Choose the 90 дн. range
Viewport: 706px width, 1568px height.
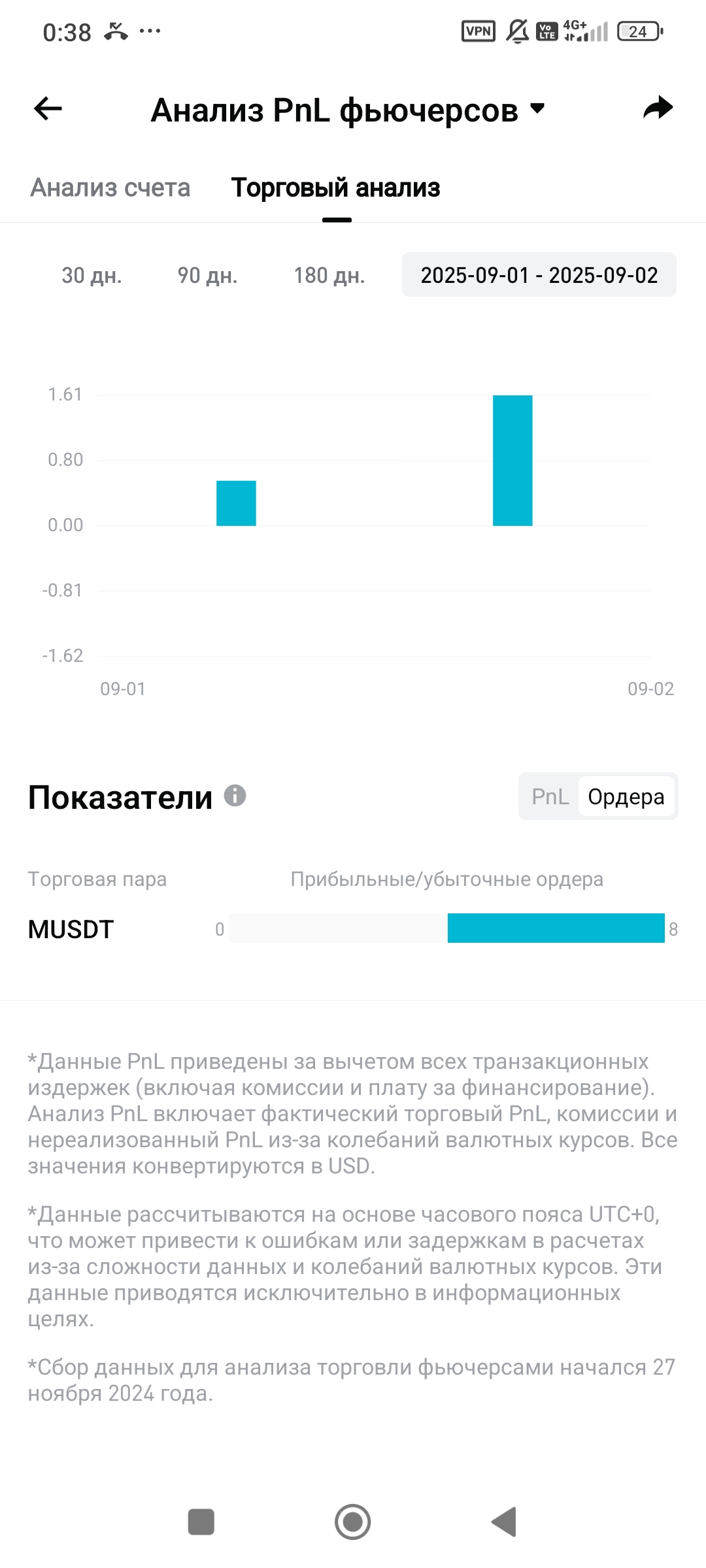tap(207, 275)
